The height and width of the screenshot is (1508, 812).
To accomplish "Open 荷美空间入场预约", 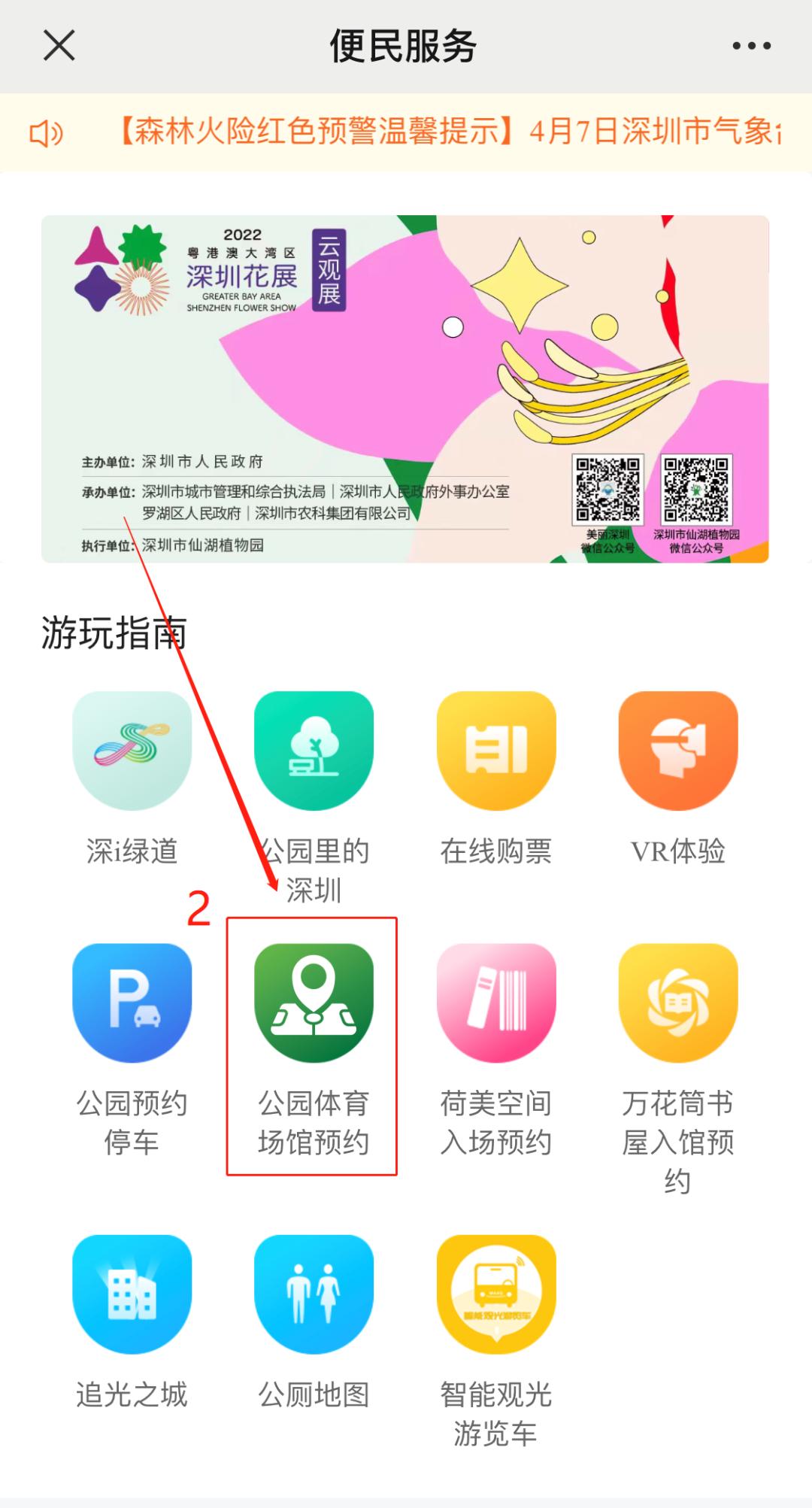I will click(x=496, y=1003).
